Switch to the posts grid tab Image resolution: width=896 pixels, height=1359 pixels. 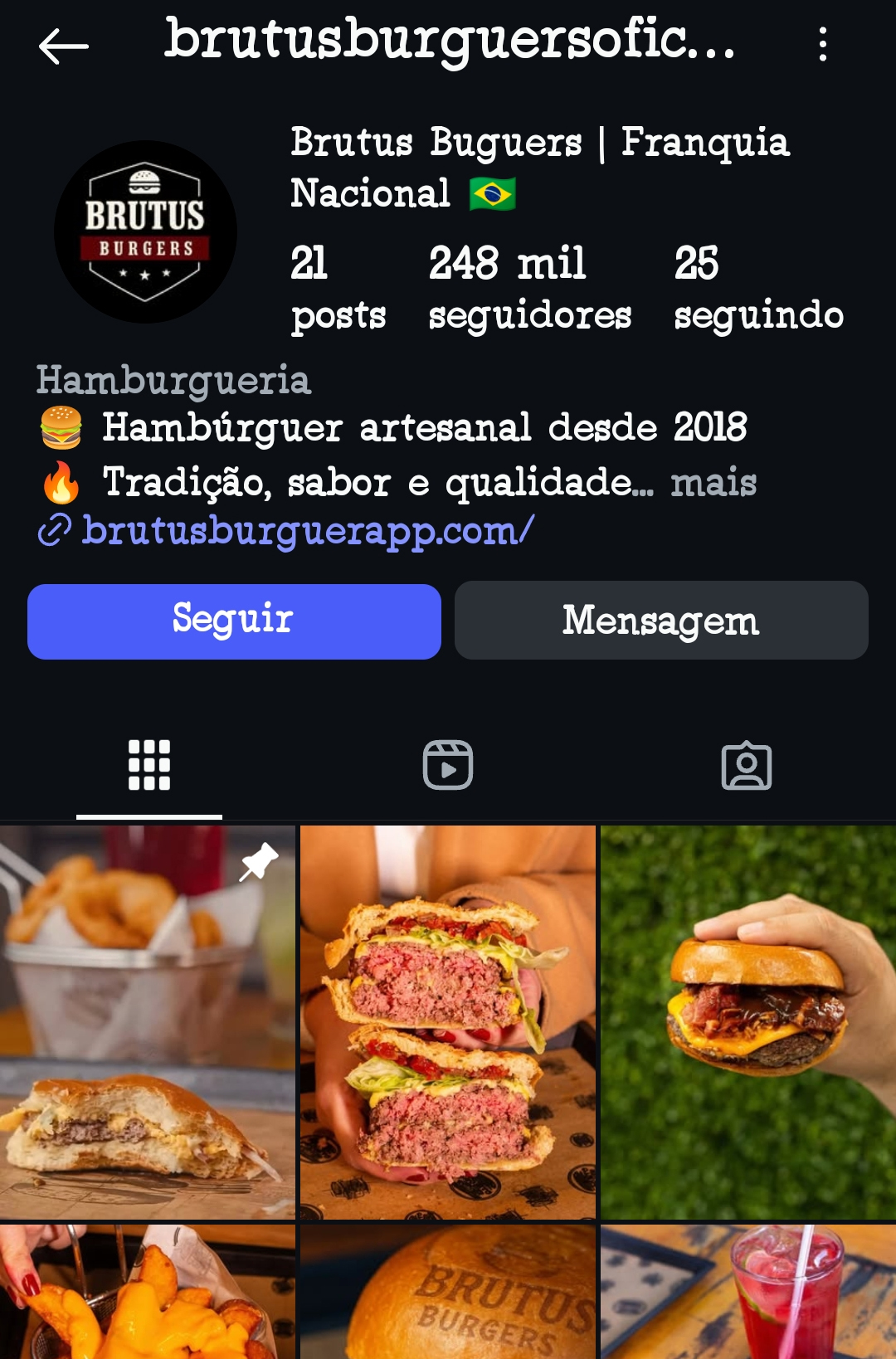tap(149, 765)
